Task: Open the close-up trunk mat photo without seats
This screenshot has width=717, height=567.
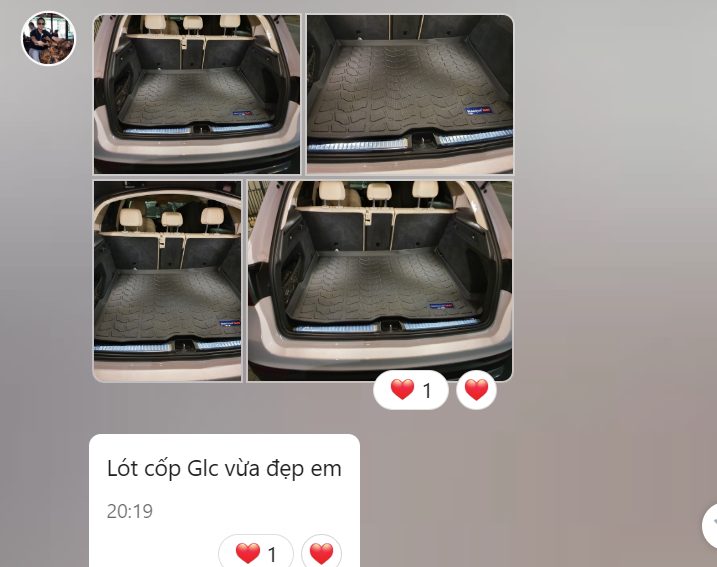Action: point(409,94)
